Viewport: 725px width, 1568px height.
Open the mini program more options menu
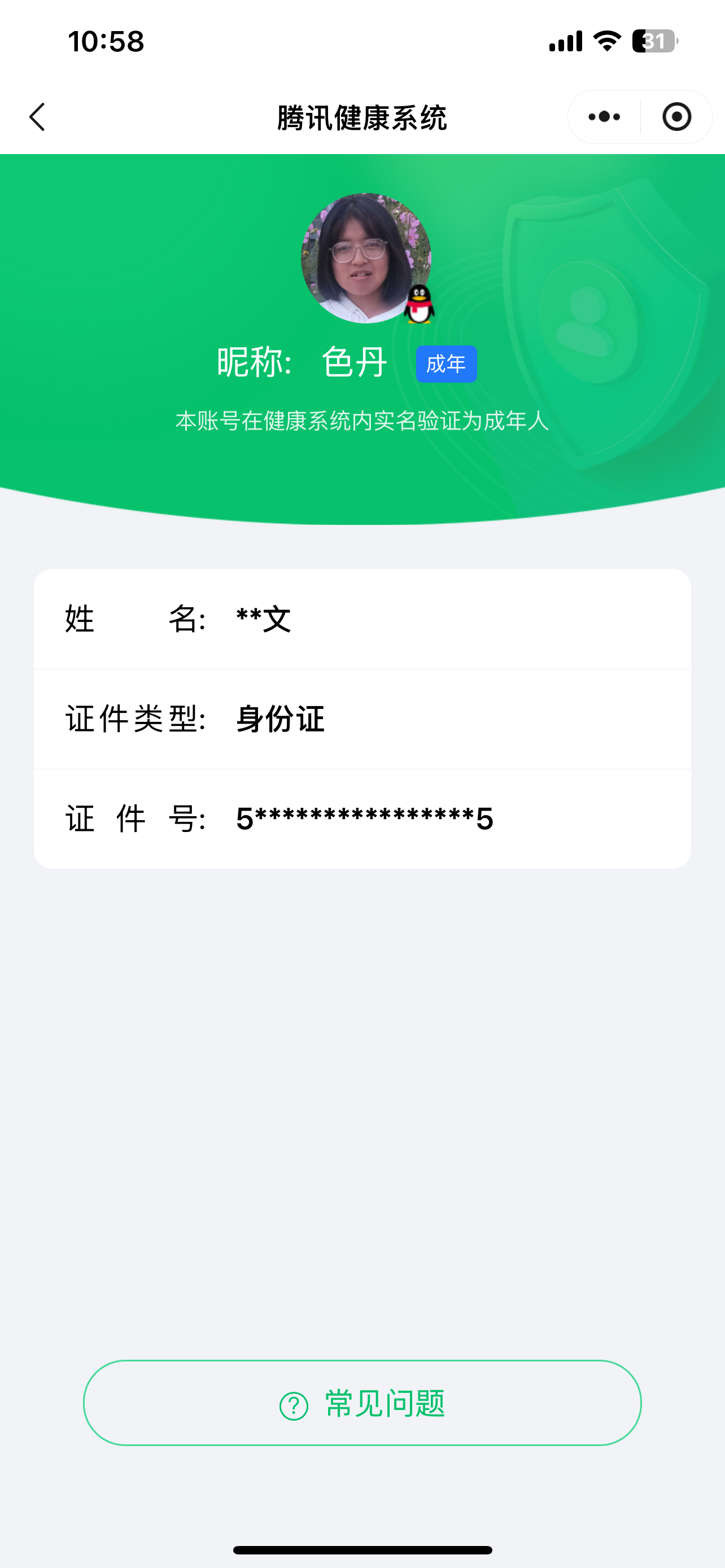(x=604, y=117)
